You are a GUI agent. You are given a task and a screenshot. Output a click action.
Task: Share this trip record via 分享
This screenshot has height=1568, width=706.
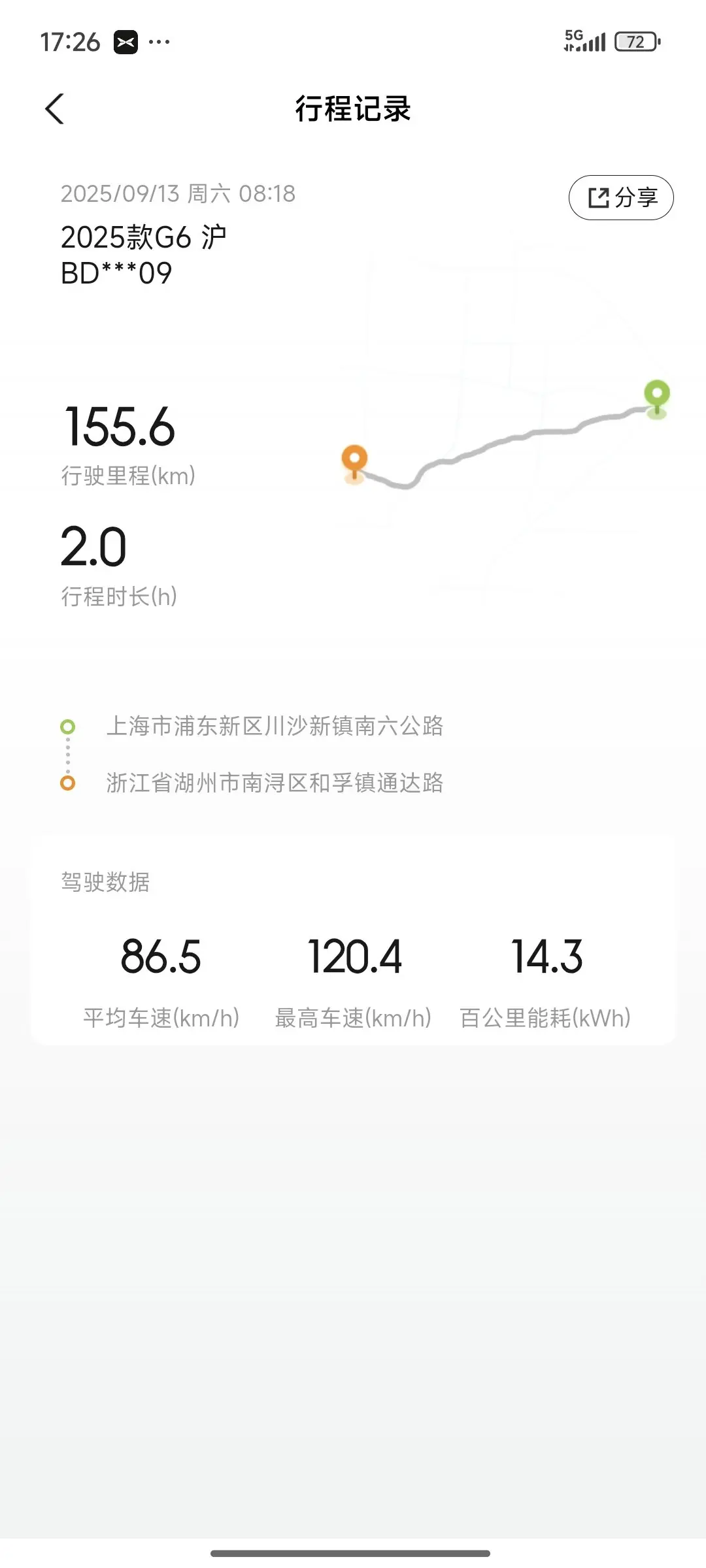coord(621,197)
